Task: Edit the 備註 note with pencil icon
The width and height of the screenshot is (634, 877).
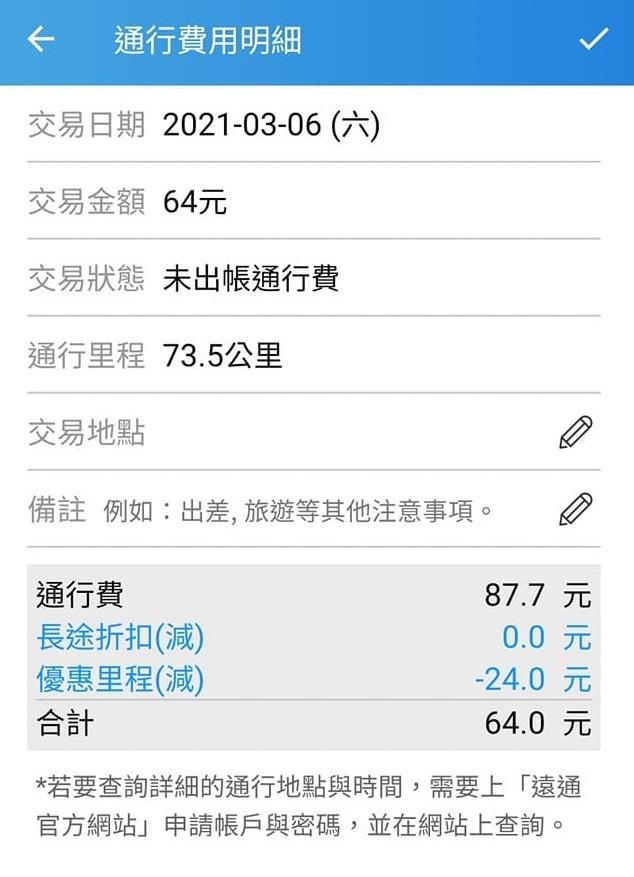Action: pos(575,510)
